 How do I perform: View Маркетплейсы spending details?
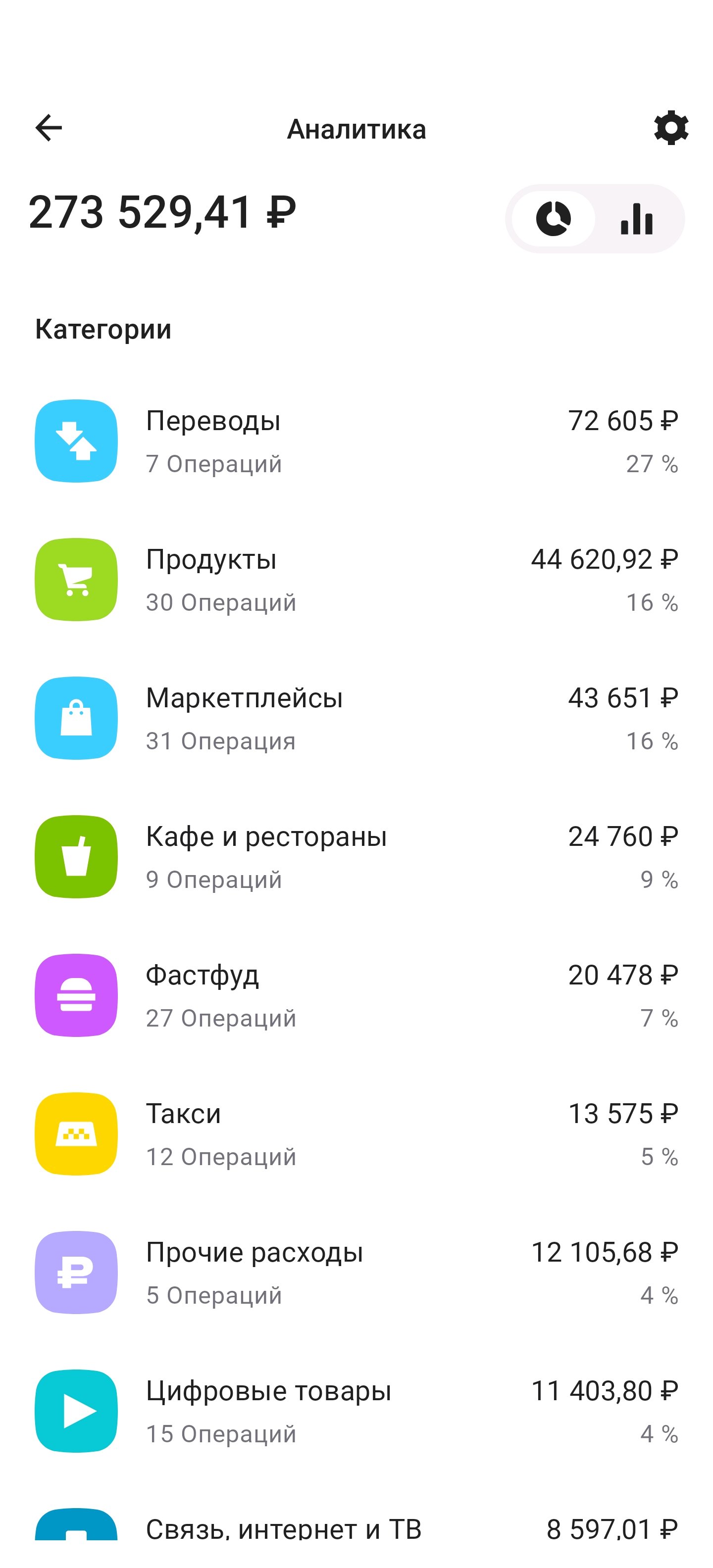click(x=356, y=718)
